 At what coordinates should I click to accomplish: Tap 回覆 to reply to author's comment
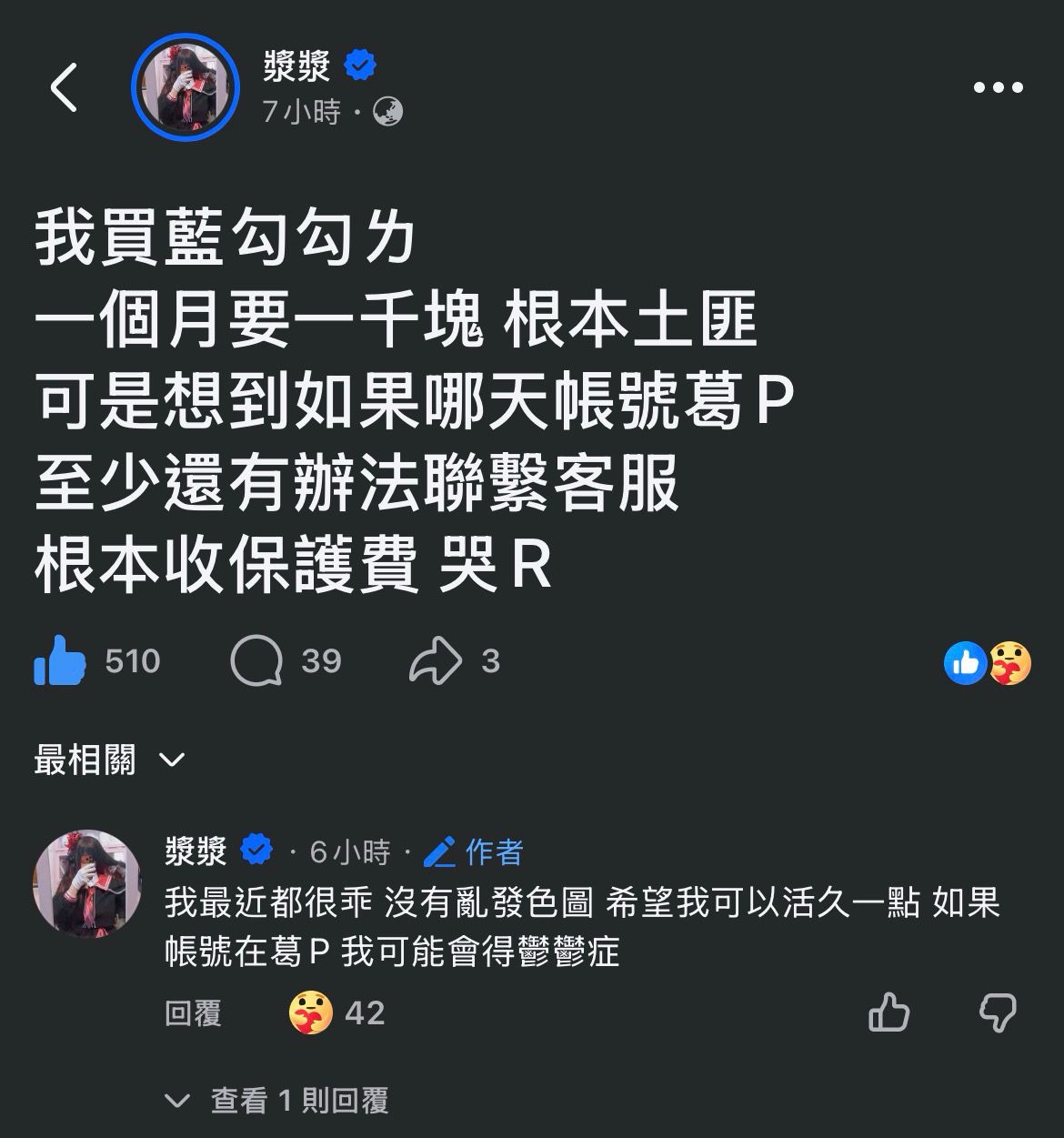pos(193,1012)
